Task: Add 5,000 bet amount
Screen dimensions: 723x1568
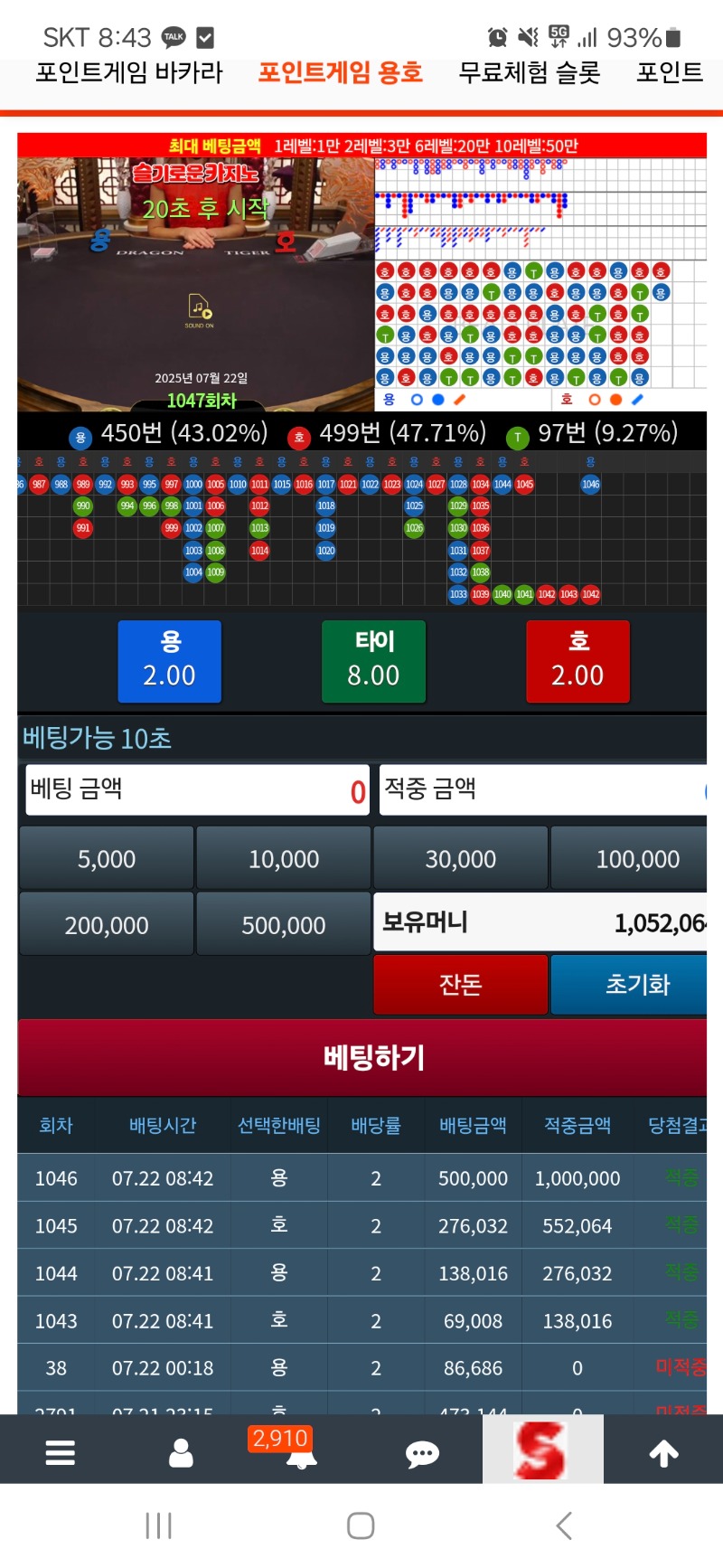Action: tap(107, 858)
